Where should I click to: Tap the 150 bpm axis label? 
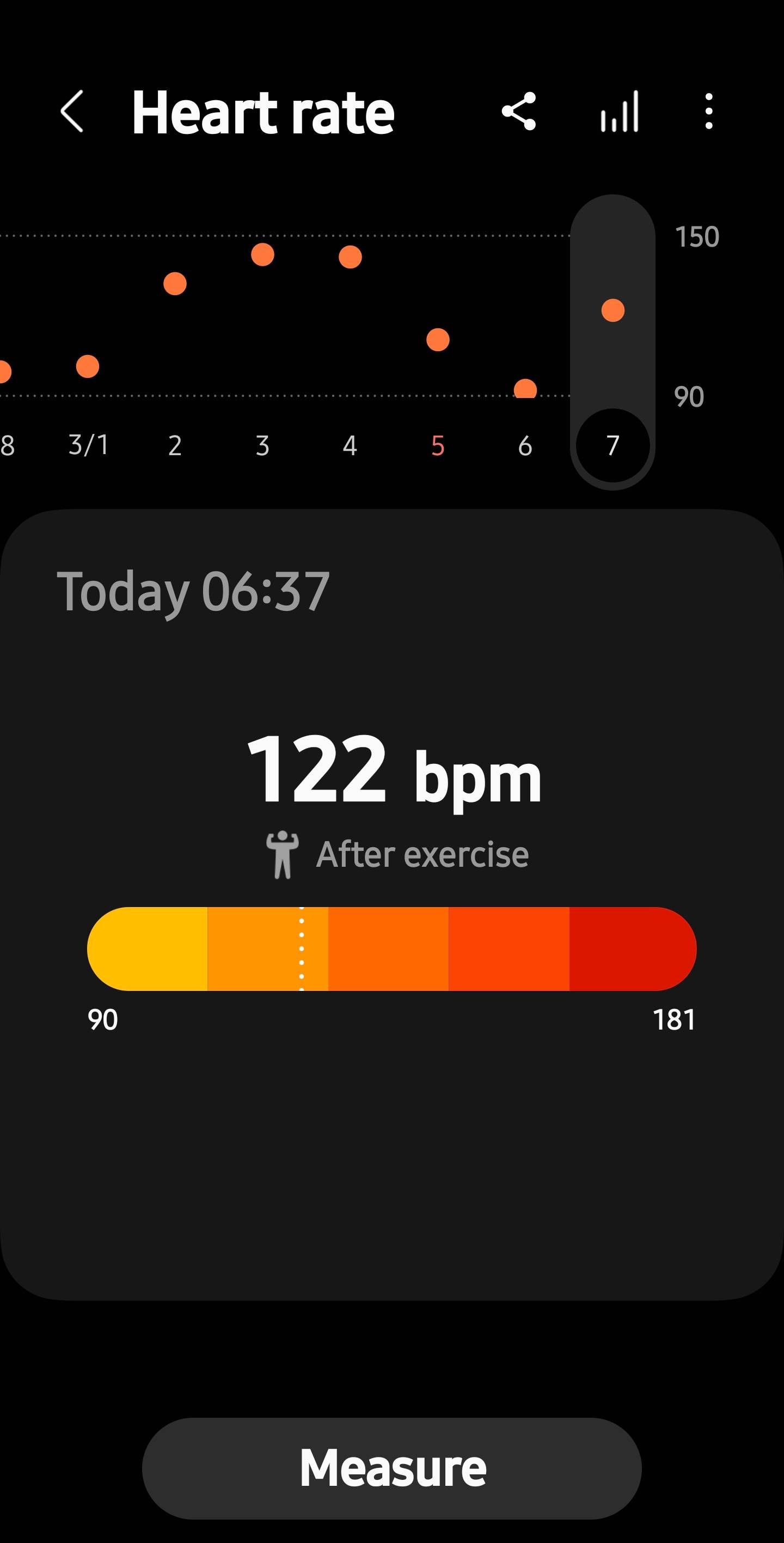pos(698,236)
